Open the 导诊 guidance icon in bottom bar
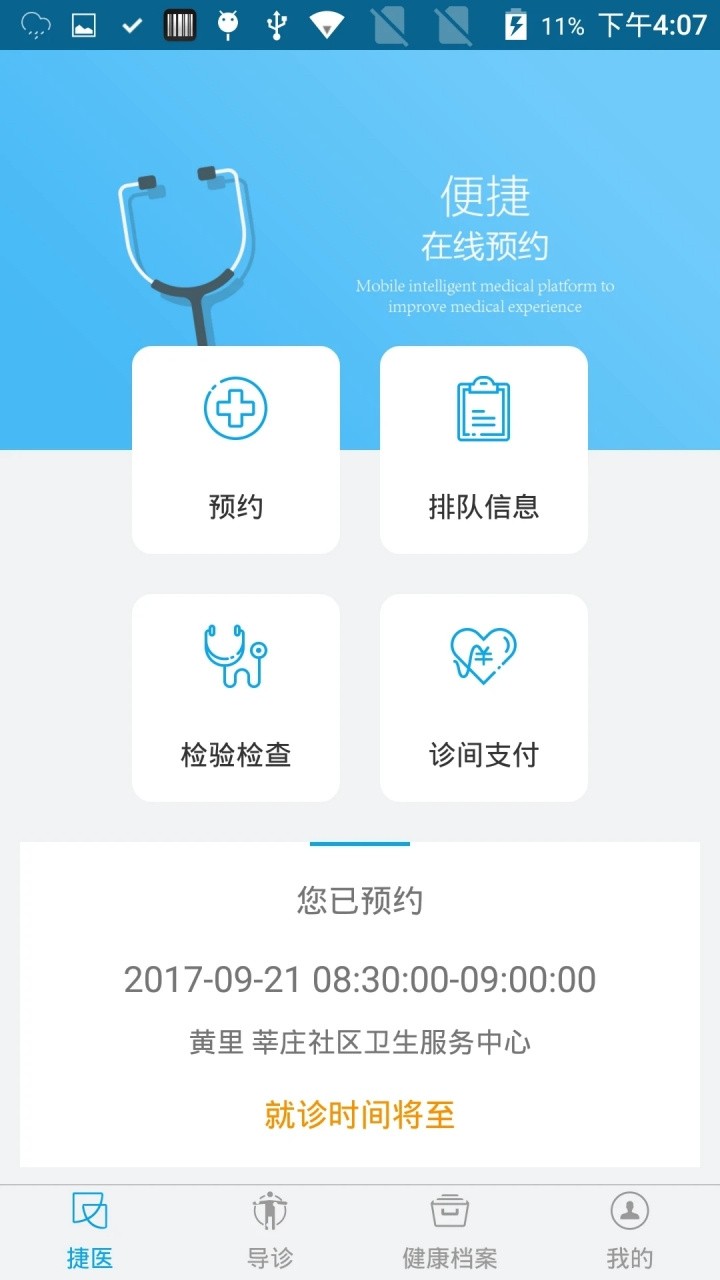 pyautogui.click(x=269, y=1210)
